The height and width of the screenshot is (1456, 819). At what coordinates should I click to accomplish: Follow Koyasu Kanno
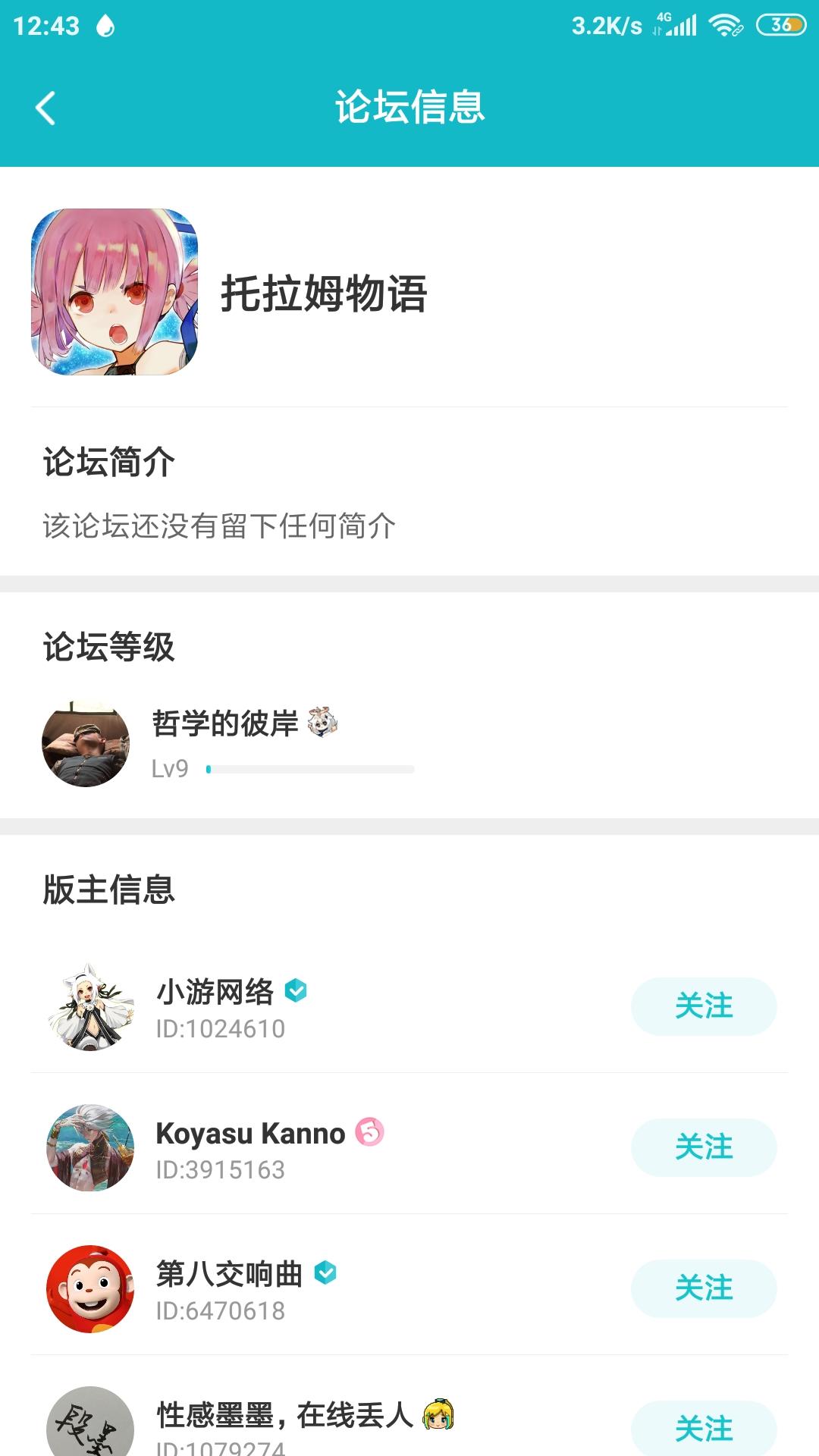(x=704, y=1148)
